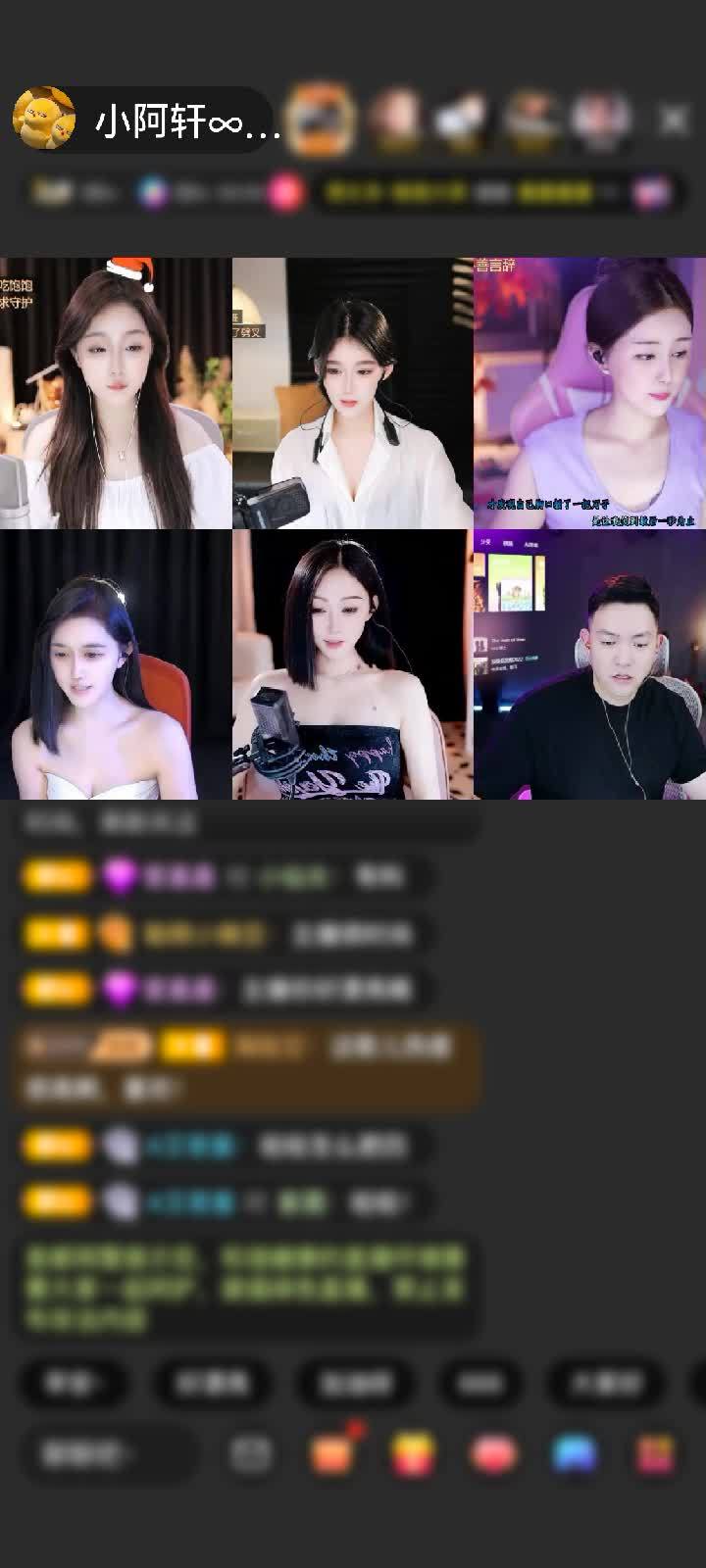The image size is (706, 1568).
Task: Close the live stream
Action: tap(674, 121)
